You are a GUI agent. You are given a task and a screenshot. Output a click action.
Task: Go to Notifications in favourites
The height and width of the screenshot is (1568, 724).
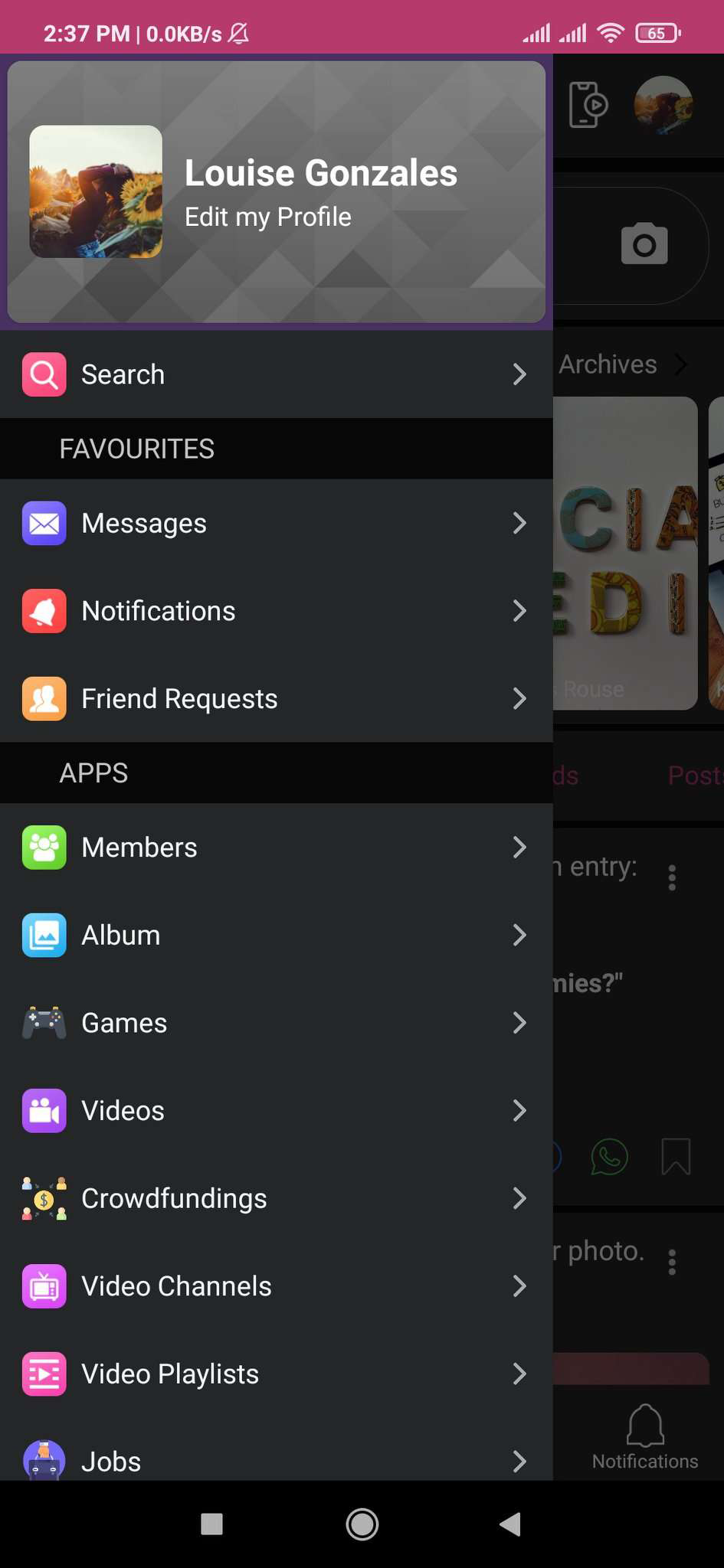(x=276, y=611)
